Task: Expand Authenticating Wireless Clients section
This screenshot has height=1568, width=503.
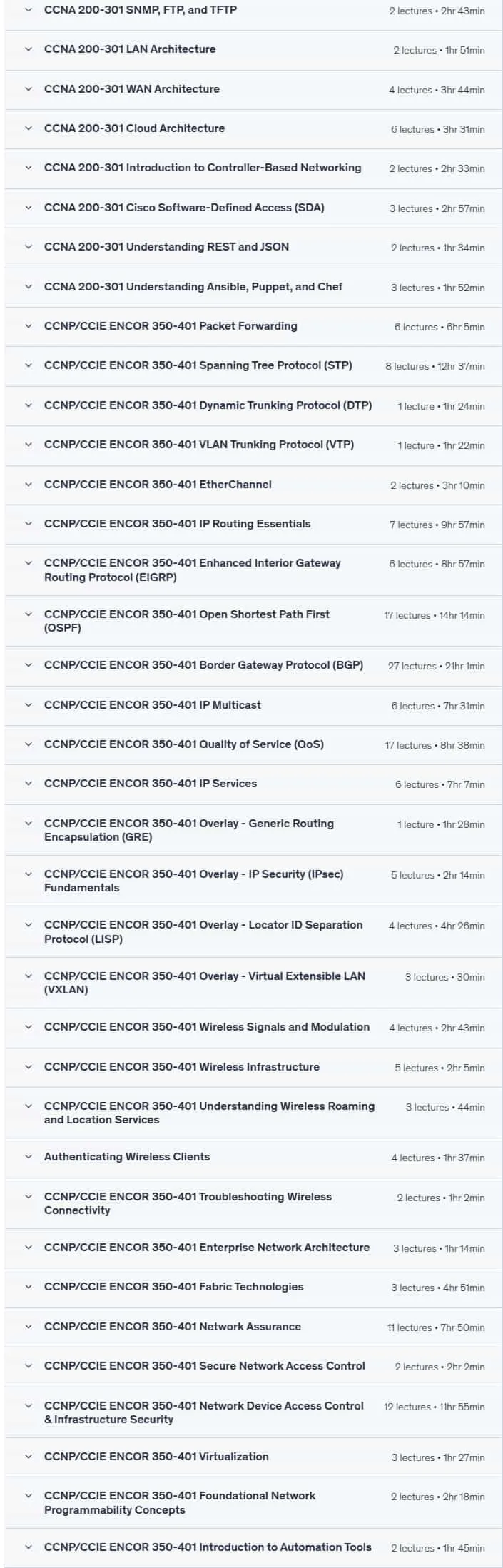Action: coord(253,1158)
